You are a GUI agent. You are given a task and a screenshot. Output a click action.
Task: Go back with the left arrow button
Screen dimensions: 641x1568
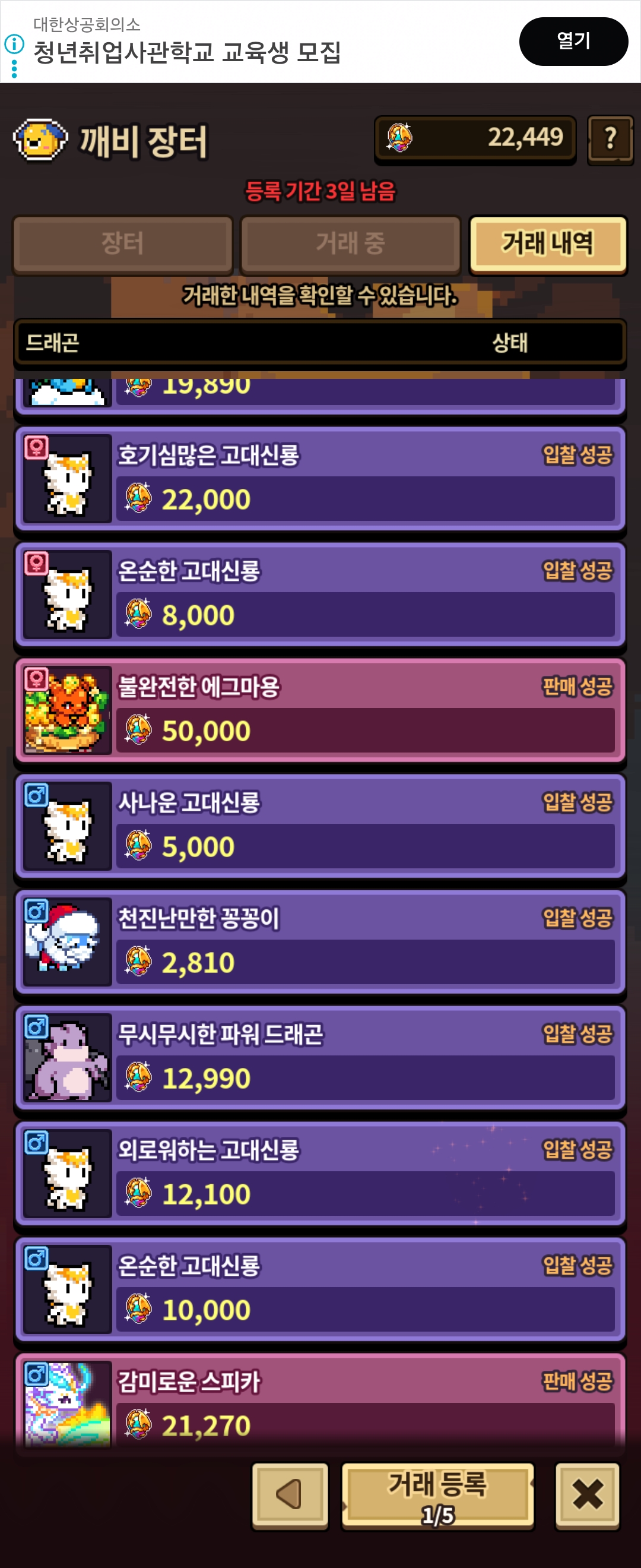tap(290, 1494)
